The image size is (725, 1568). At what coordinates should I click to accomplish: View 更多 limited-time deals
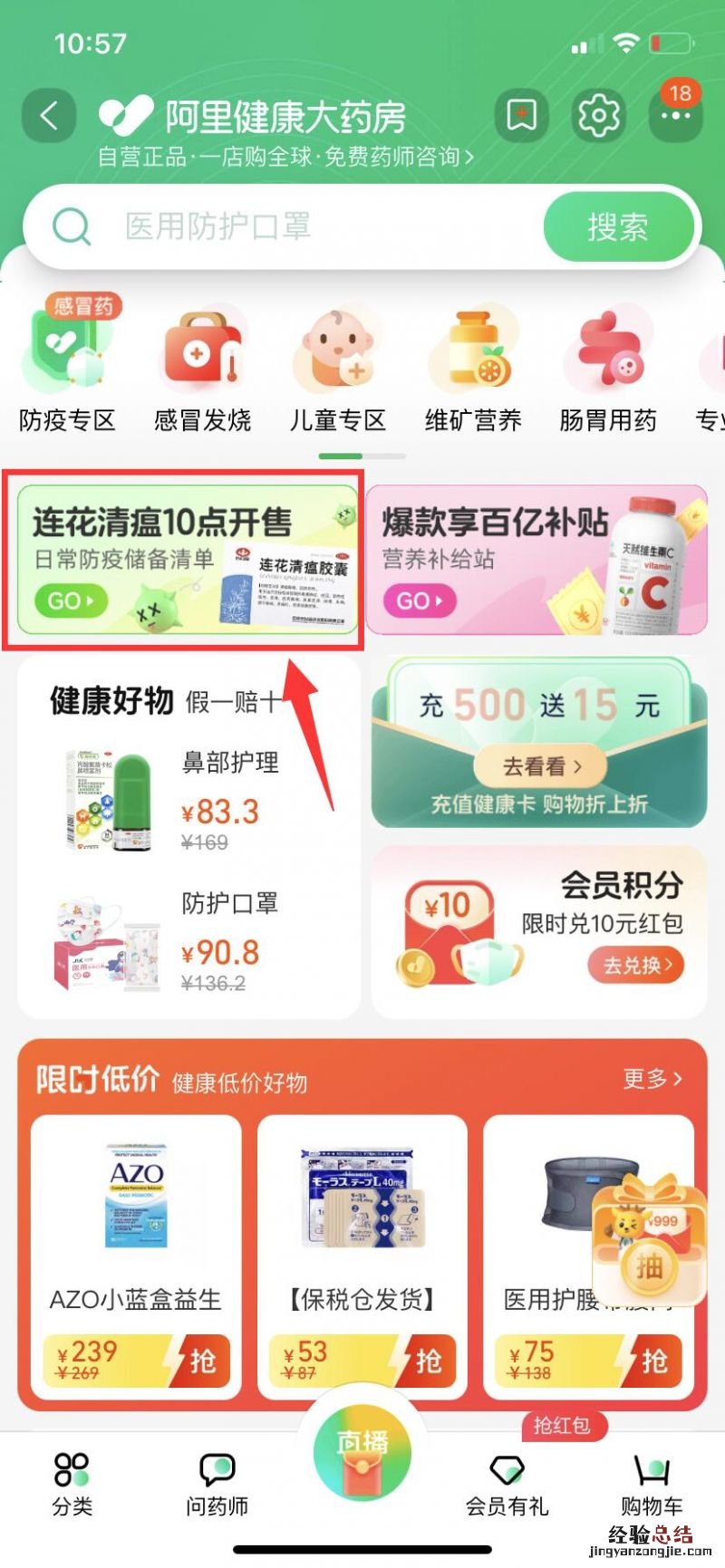pos(652,1079)
